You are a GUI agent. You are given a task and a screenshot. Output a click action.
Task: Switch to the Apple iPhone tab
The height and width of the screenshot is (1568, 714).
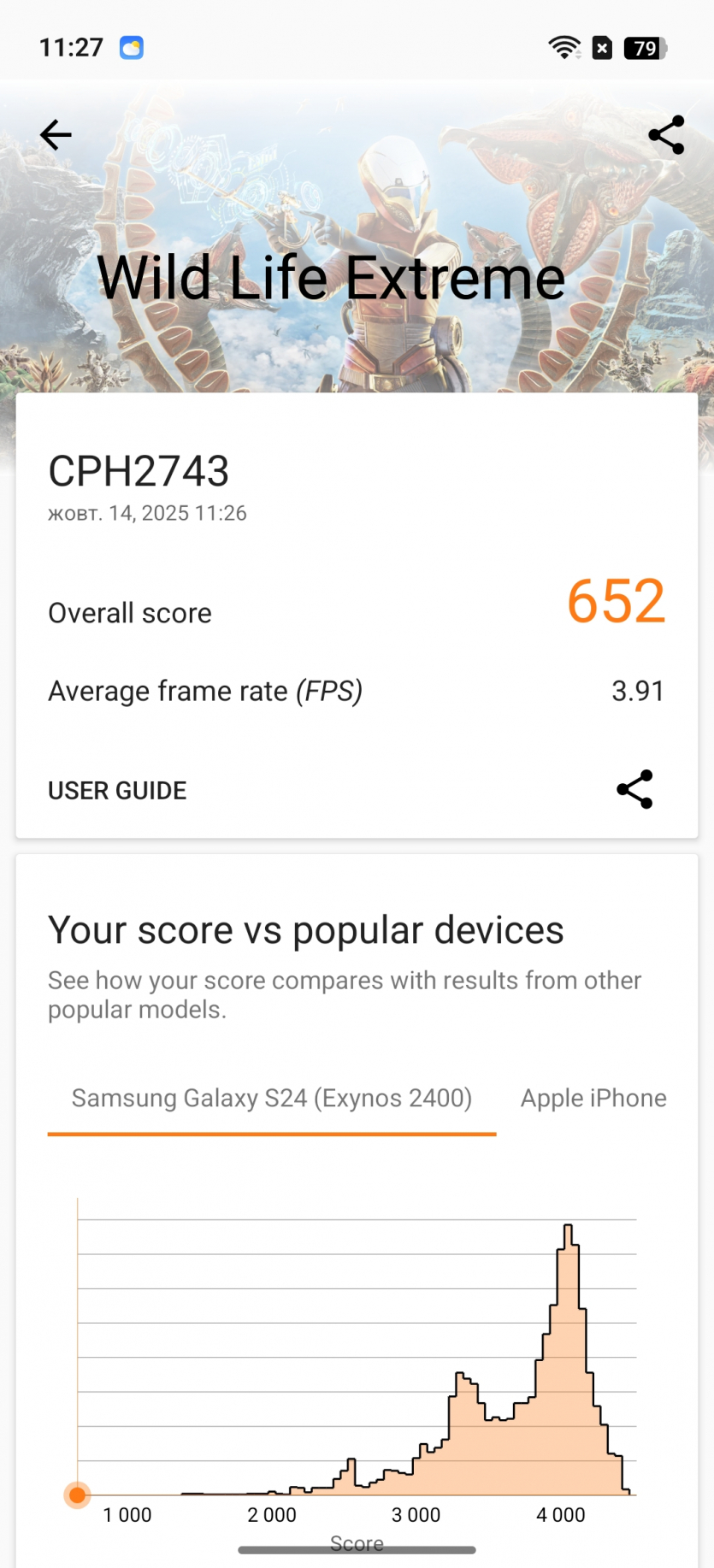tap(593, 1099)
